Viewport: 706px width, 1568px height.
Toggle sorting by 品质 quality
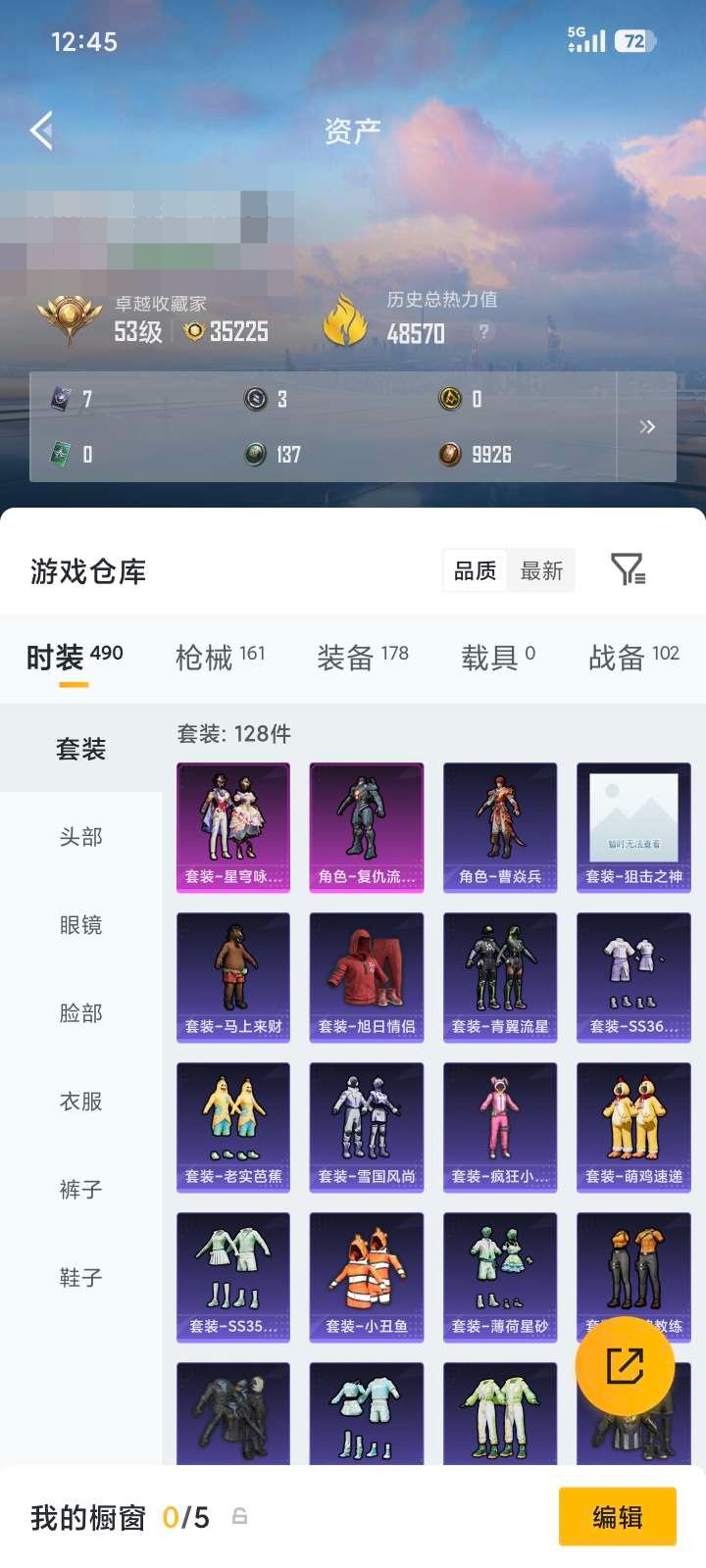click(475, 569)
